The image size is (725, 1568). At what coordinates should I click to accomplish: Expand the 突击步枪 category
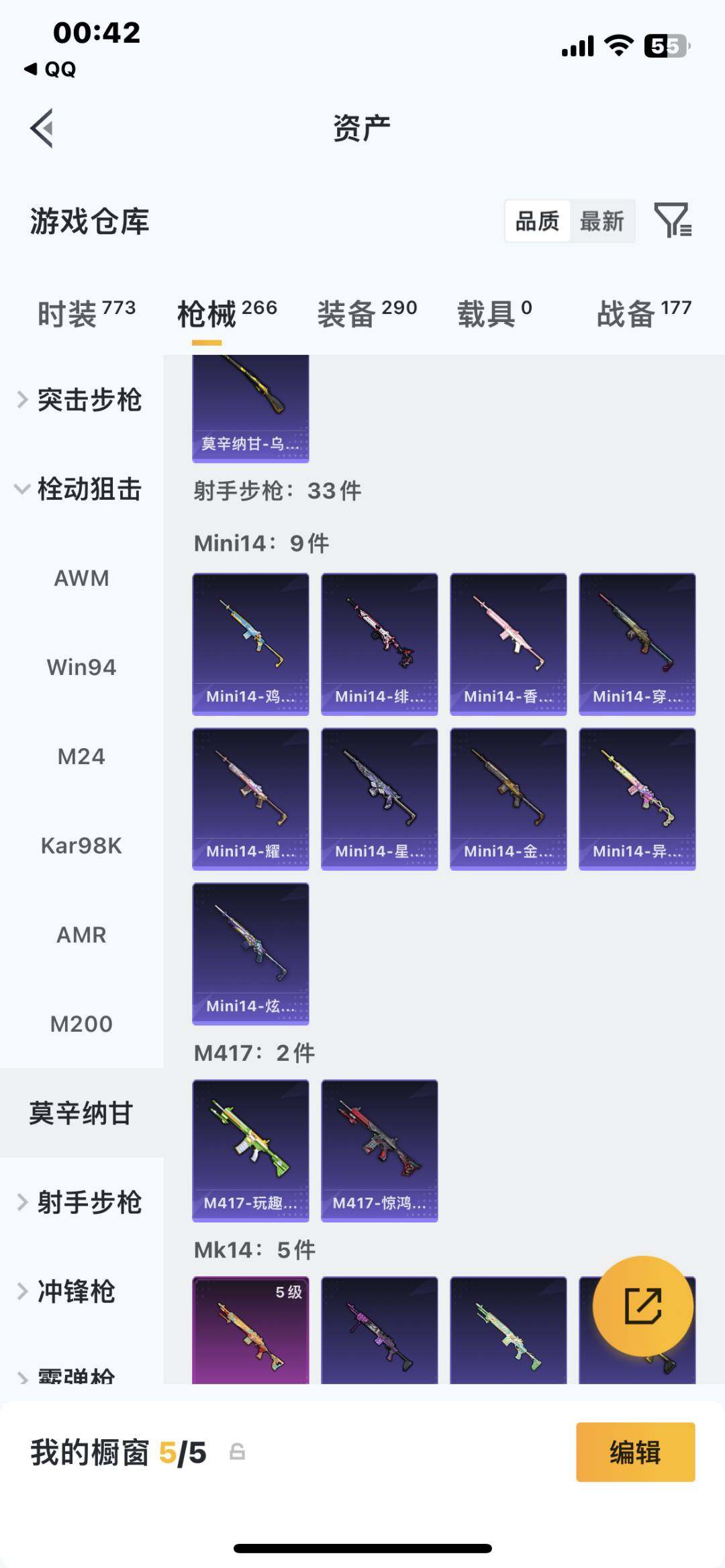pyautogui.click(x=87, y=401)
